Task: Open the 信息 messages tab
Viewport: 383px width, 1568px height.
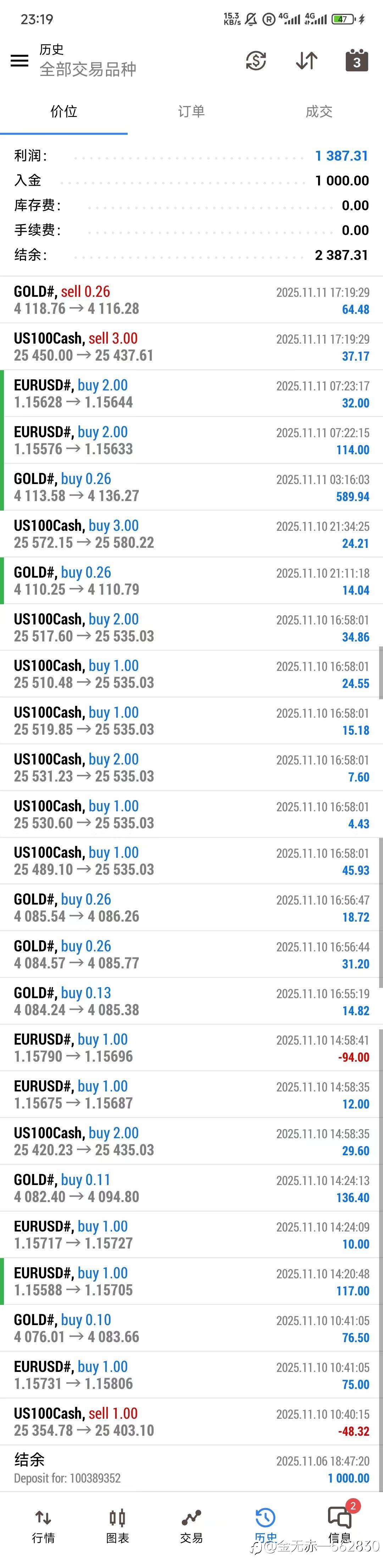Action: coord(340,1526)
